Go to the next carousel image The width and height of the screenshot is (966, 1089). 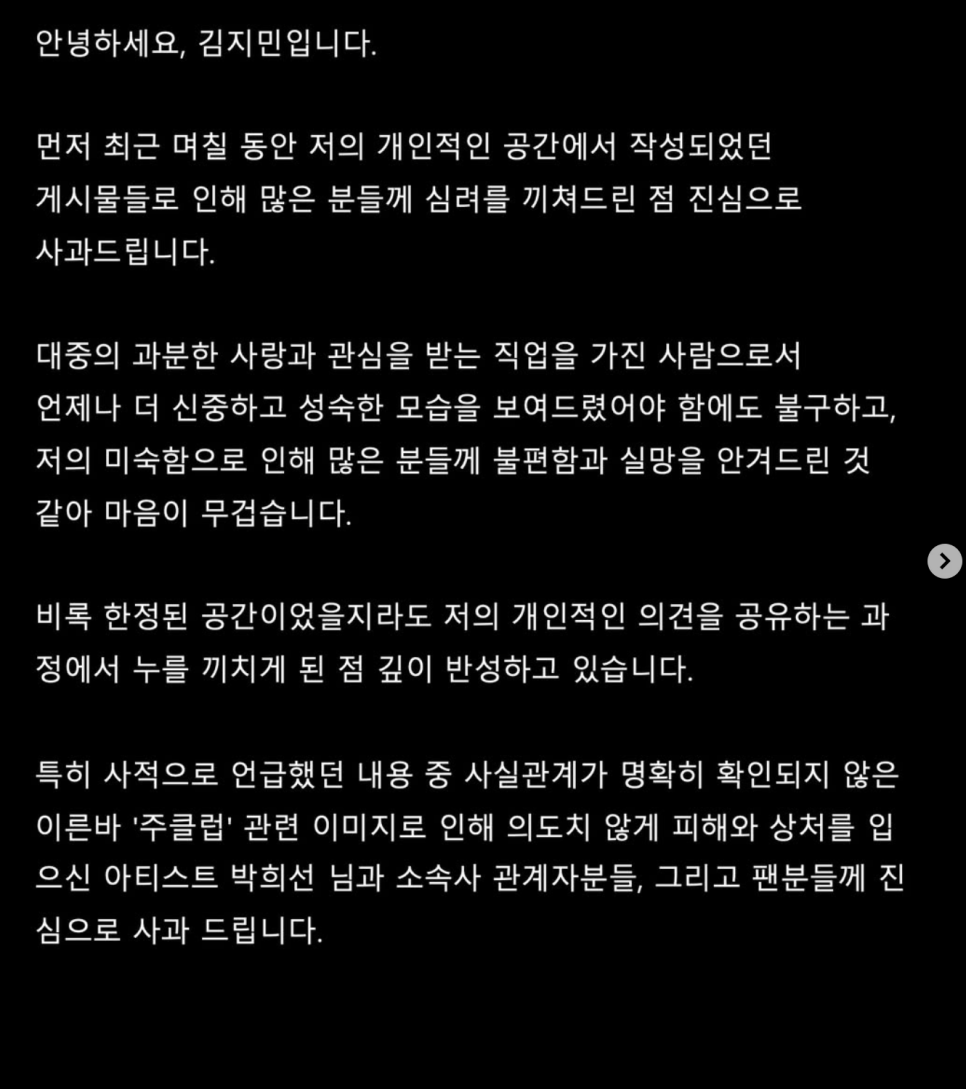point(944,560)
